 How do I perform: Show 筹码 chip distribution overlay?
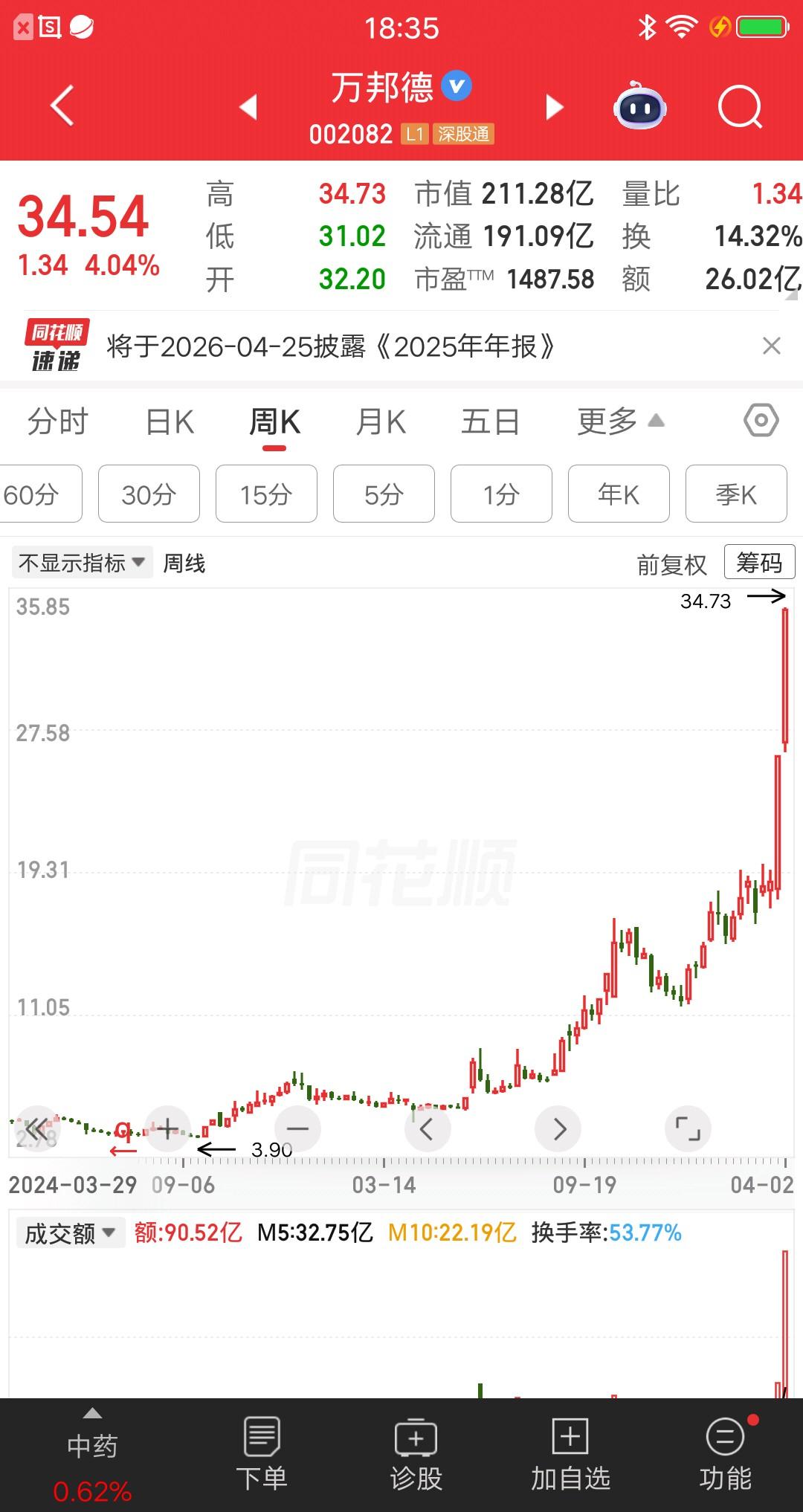758,563
